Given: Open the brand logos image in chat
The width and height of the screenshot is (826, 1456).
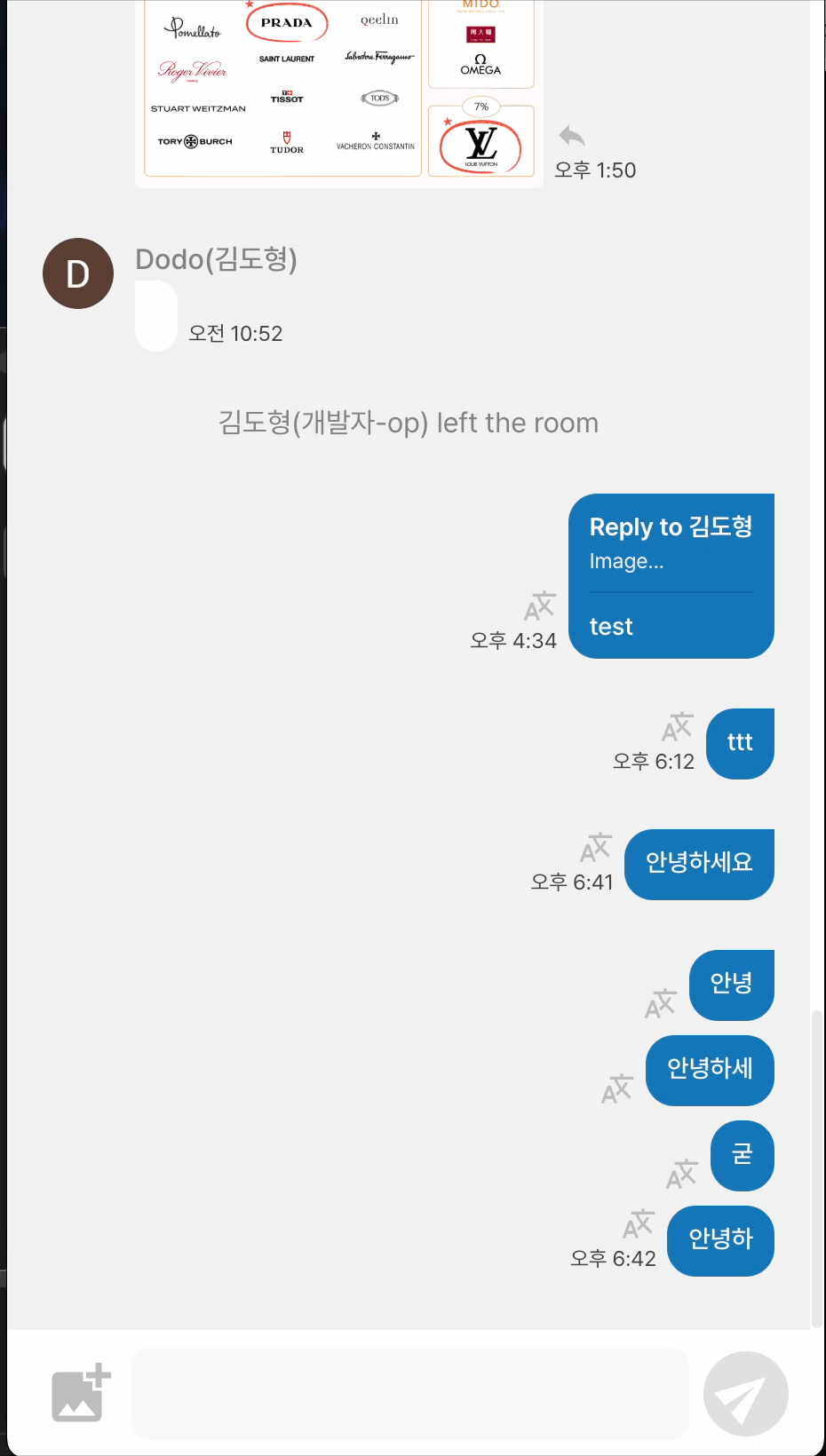Looking at the screenshot, I should (338, 89).
